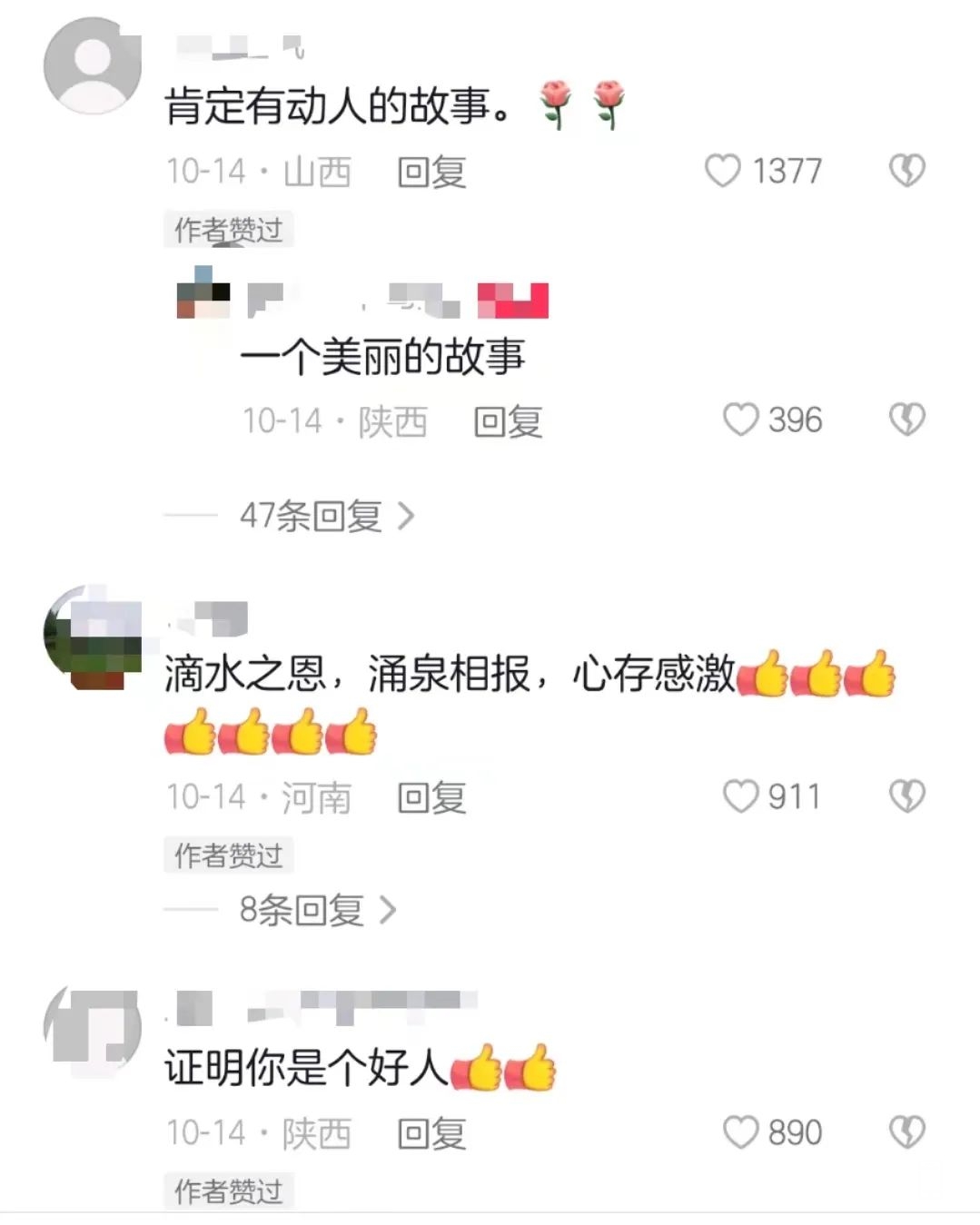Dislike the comment 肯定有动人的故事

pyautogui.click(x=906, y=171)
